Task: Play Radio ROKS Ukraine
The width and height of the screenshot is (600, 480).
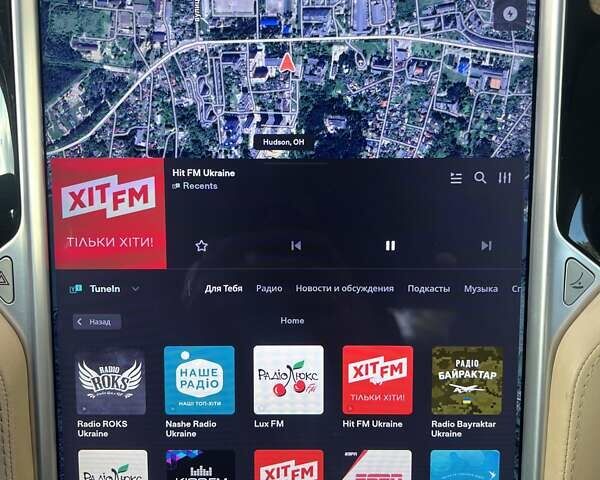Action: click(x=111, y=380)
